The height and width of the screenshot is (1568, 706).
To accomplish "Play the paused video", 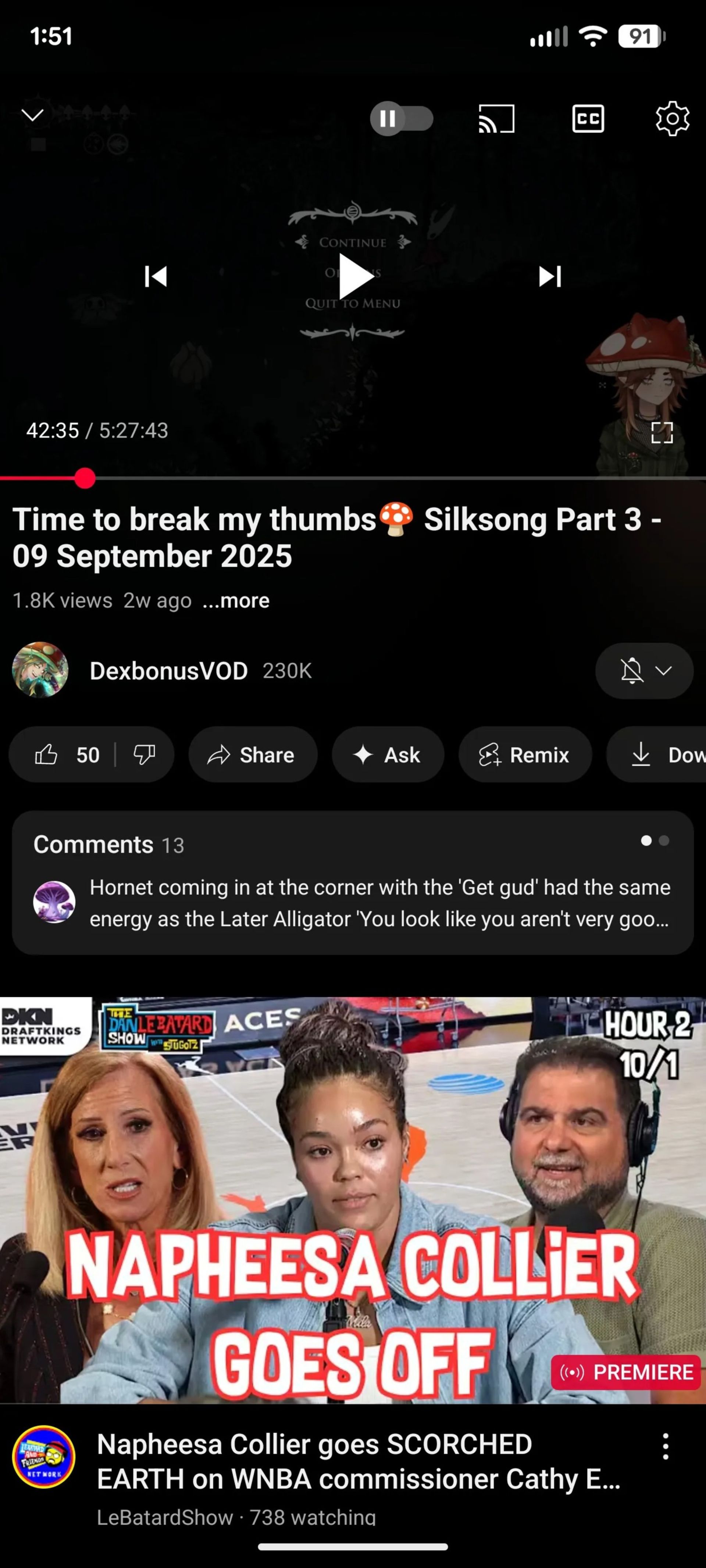I will pyautogui.click(x=354, y=277).
